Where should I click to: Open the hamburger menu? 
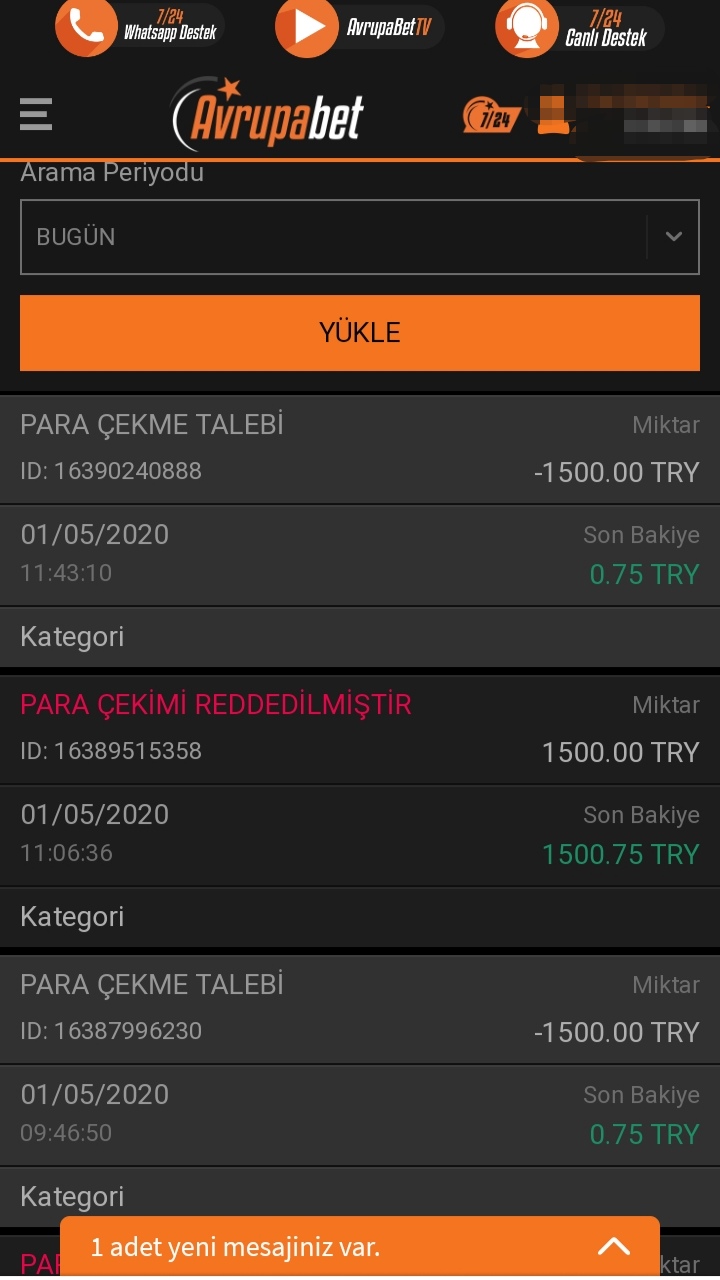[x=36, y=114]
